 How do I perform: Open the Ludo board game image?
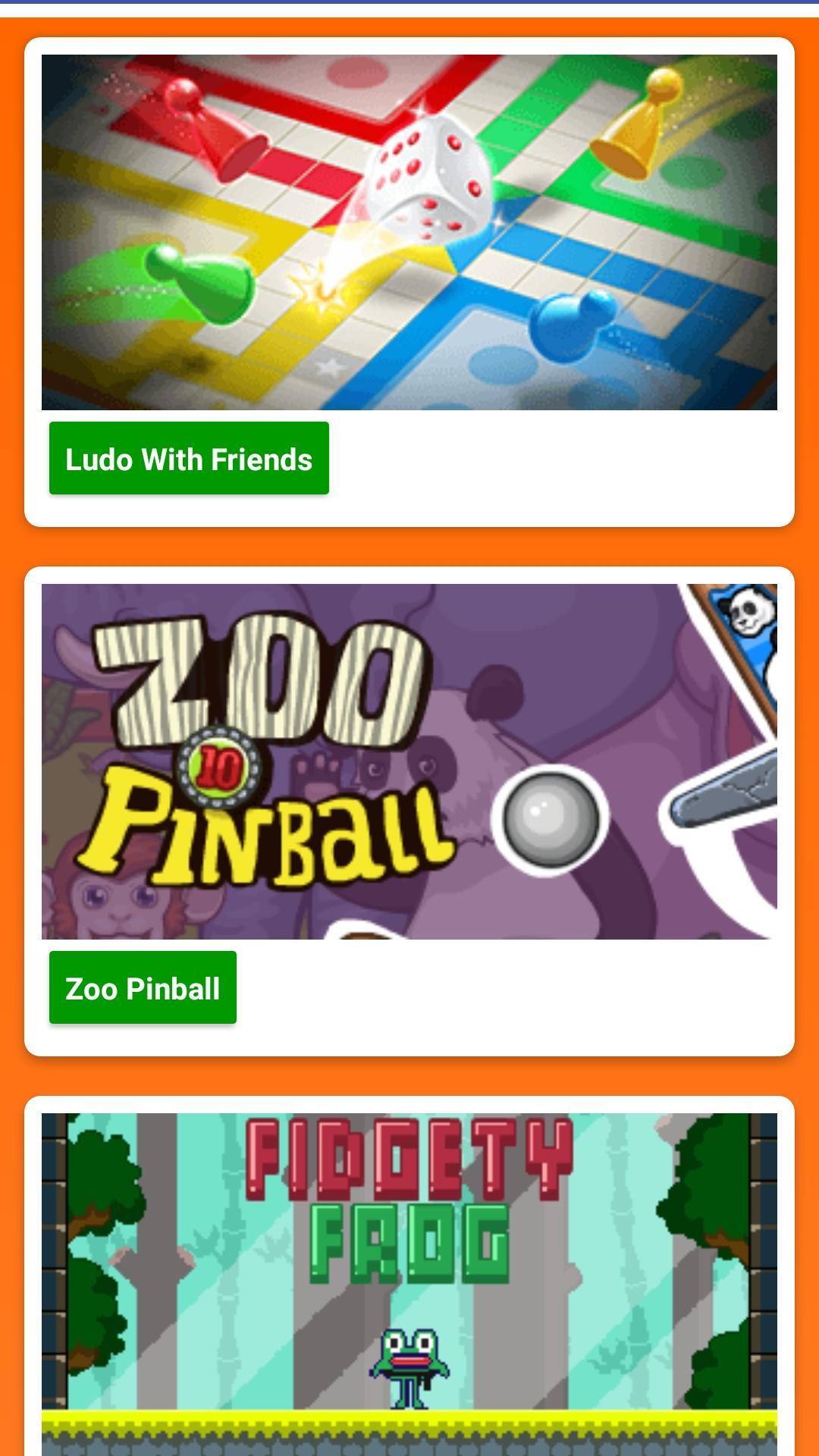point(409,232)
